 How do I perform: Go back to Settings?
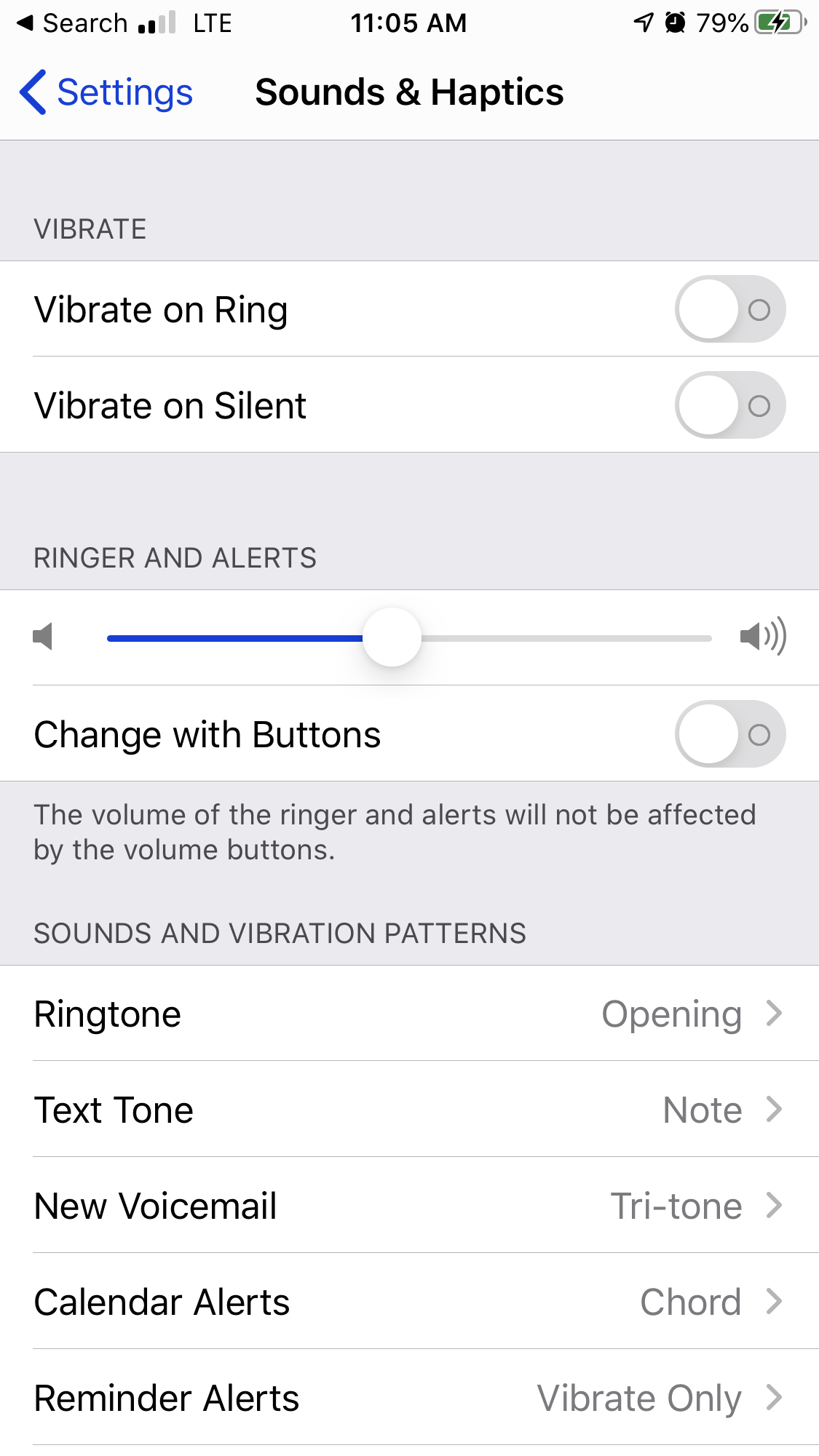tap(106, 92)
